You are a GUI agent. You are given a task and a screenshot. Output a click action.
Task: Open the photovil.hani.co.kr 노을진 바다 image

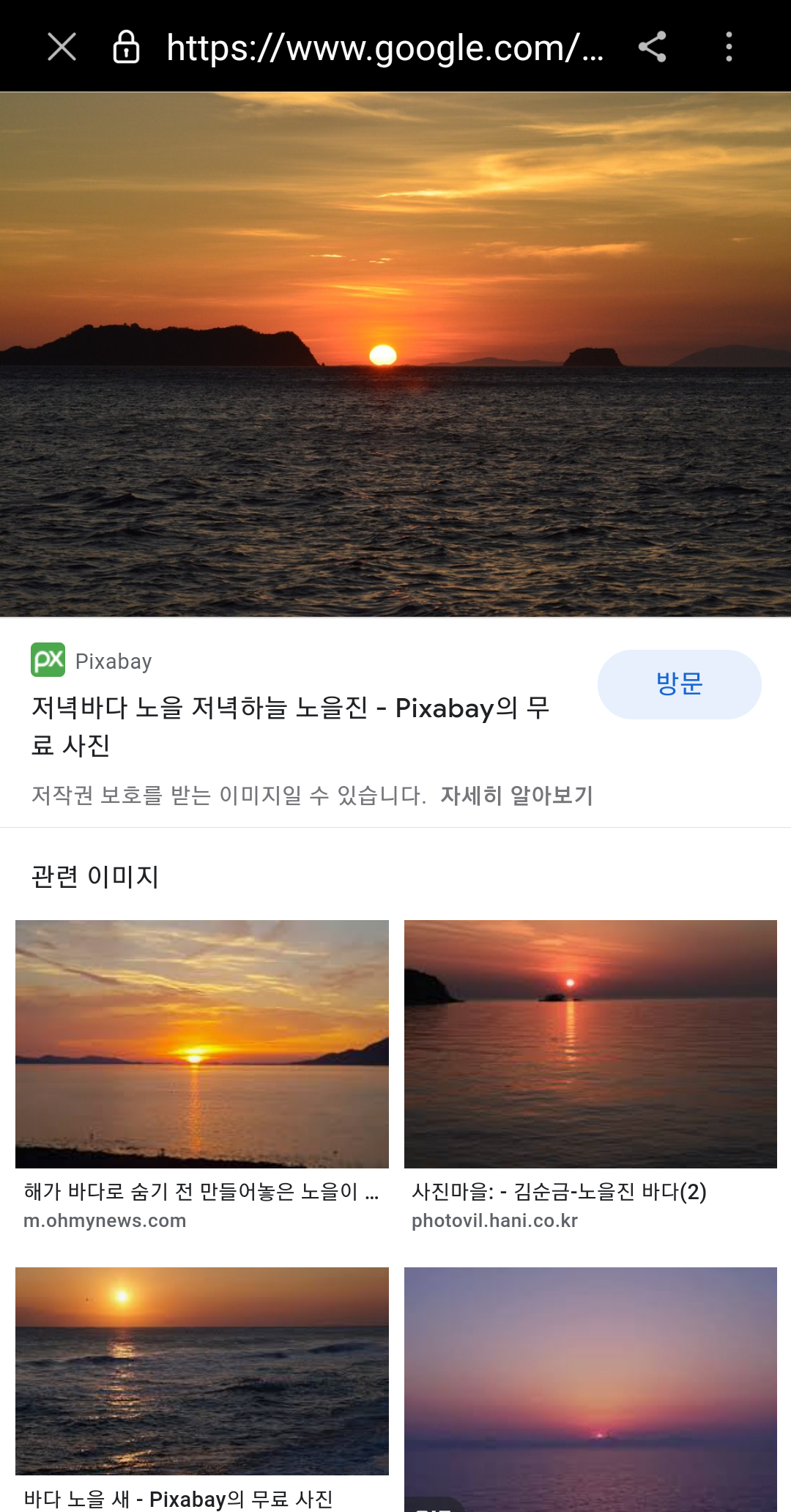(590, 1044)
